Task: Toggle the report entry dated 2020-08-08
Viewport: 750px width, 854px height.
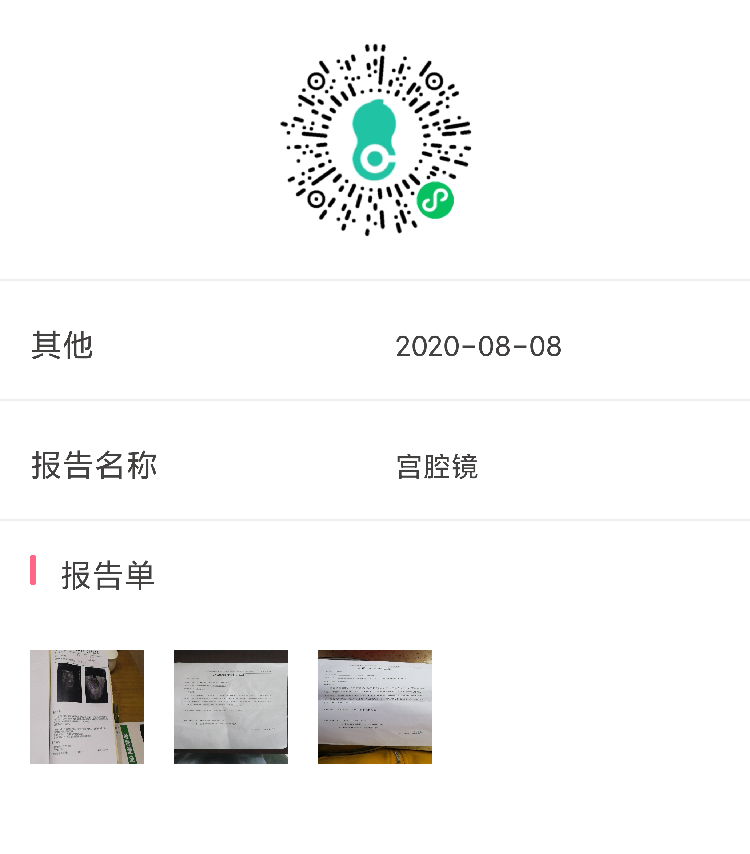Action: (479, 346)
